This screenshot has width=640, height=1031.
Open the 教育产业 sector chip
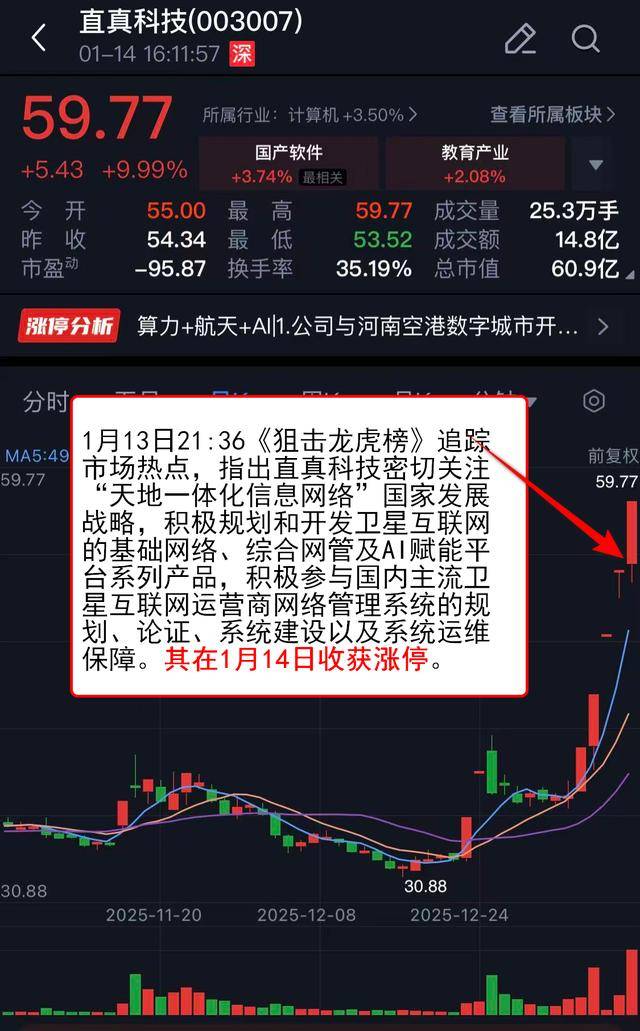click(x=475, y=164)
